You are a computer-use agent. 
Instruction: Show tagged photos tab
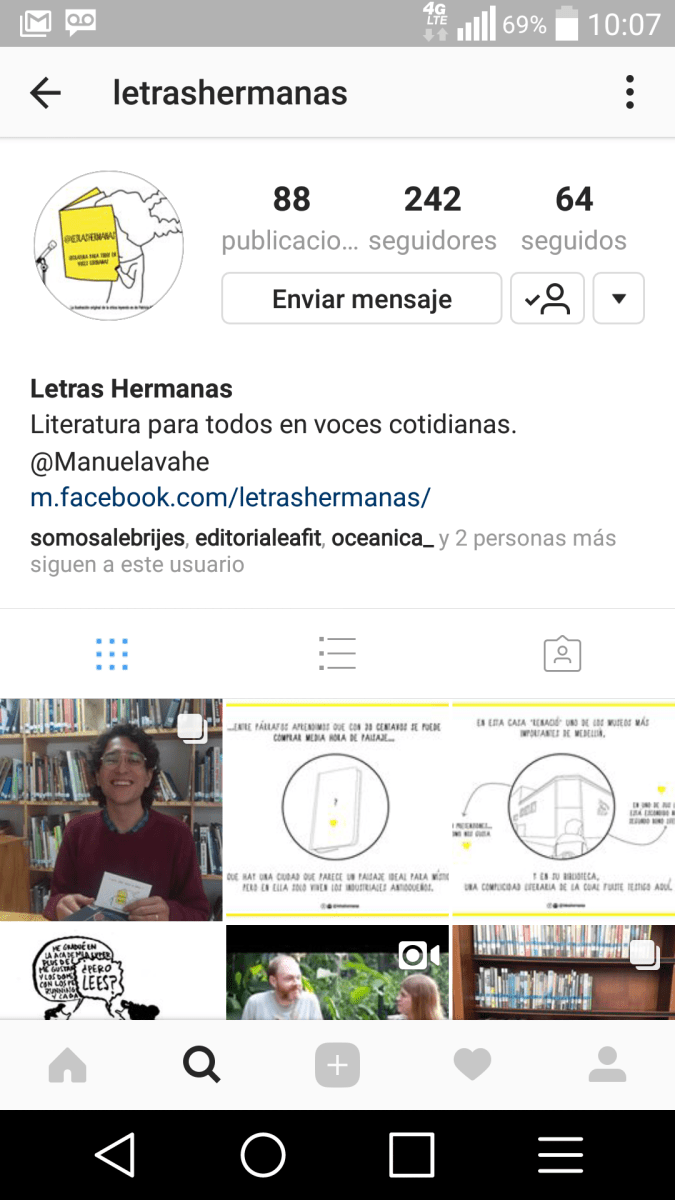pos(562,654)
